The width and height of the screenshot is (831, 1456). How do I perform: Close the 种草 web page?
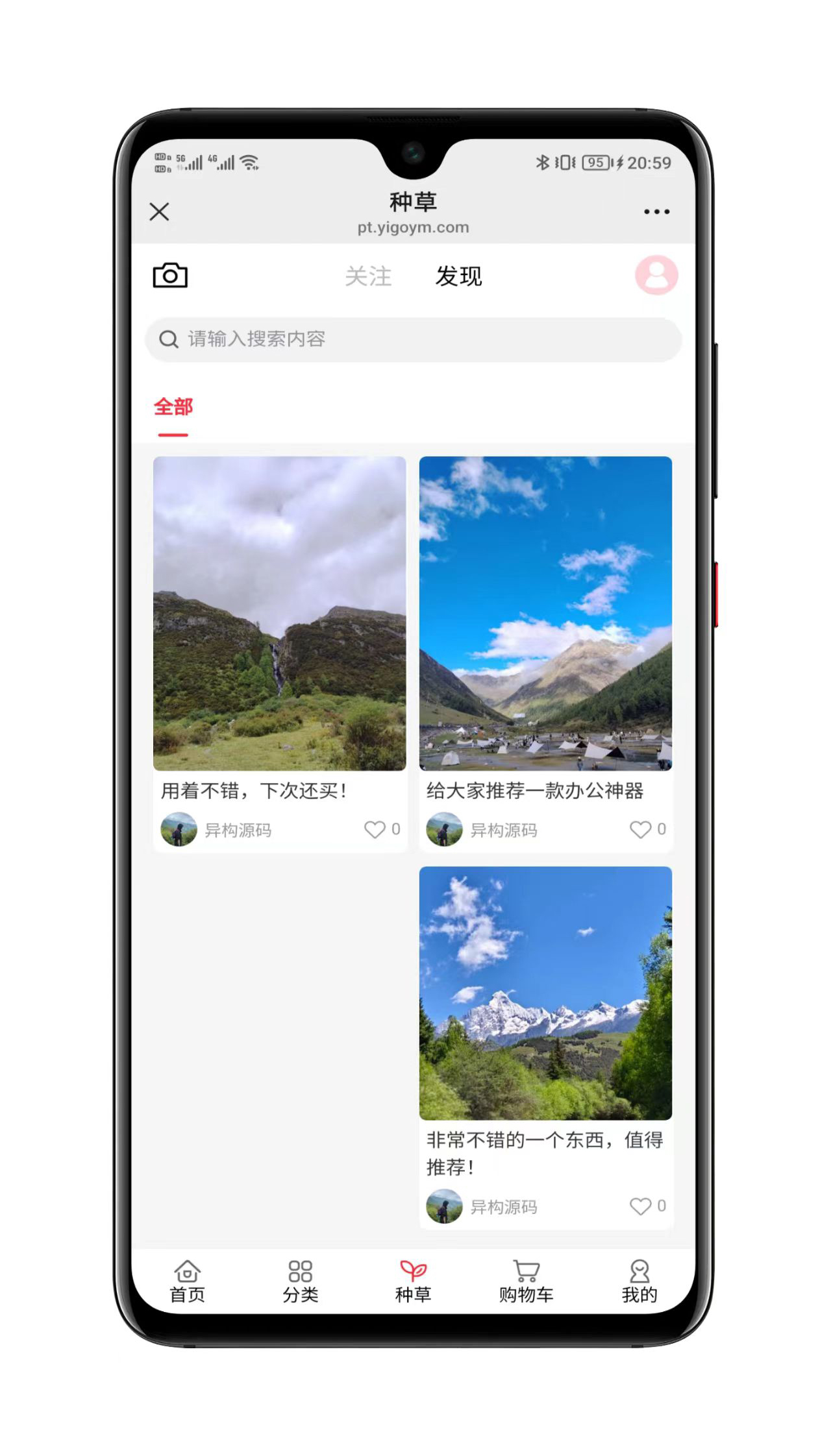[x=159, y=212]
